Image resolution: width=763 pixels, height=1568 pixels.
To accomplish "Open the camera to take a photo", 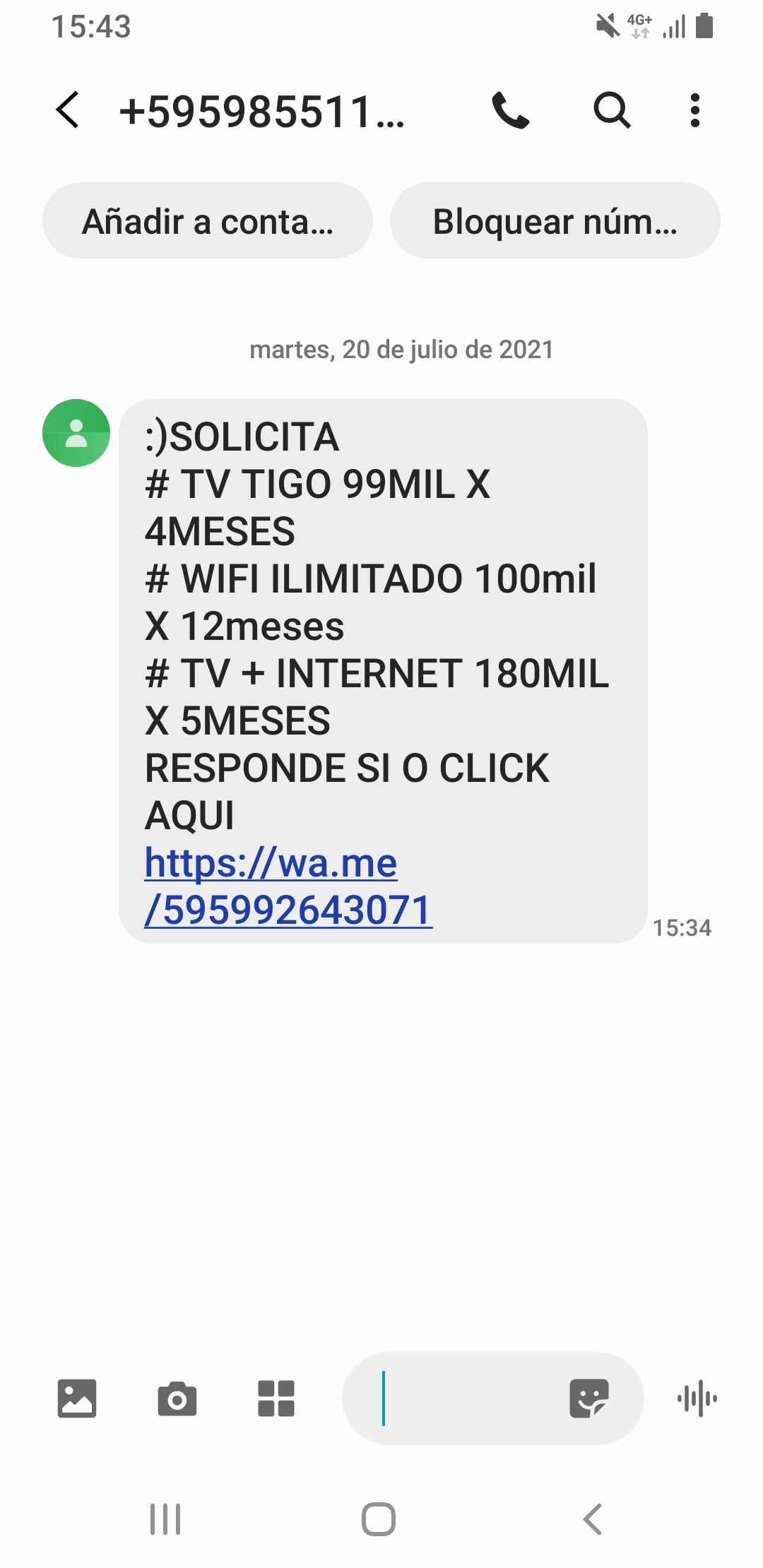I will pyautogui.click(x=177, y=1398).
